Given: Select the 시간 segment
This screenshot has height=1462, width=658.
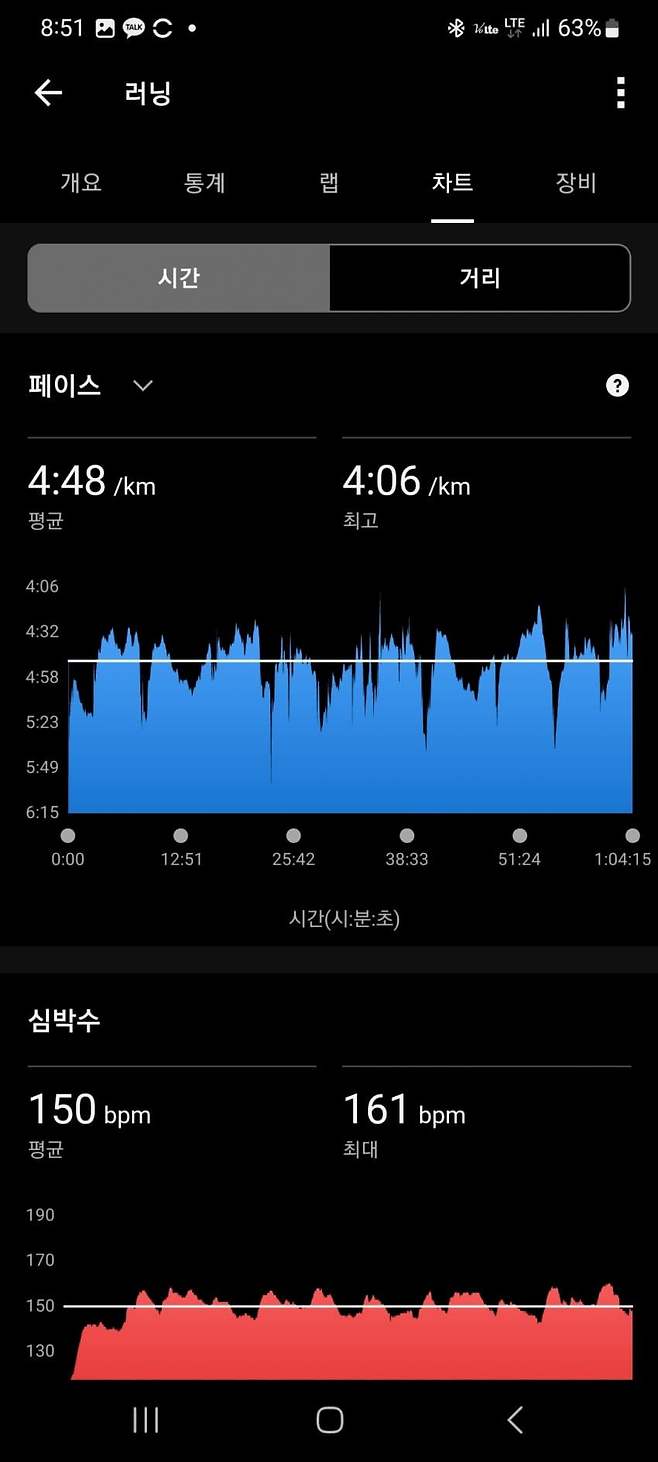Looking at the screenshot, I should [179, 278].
